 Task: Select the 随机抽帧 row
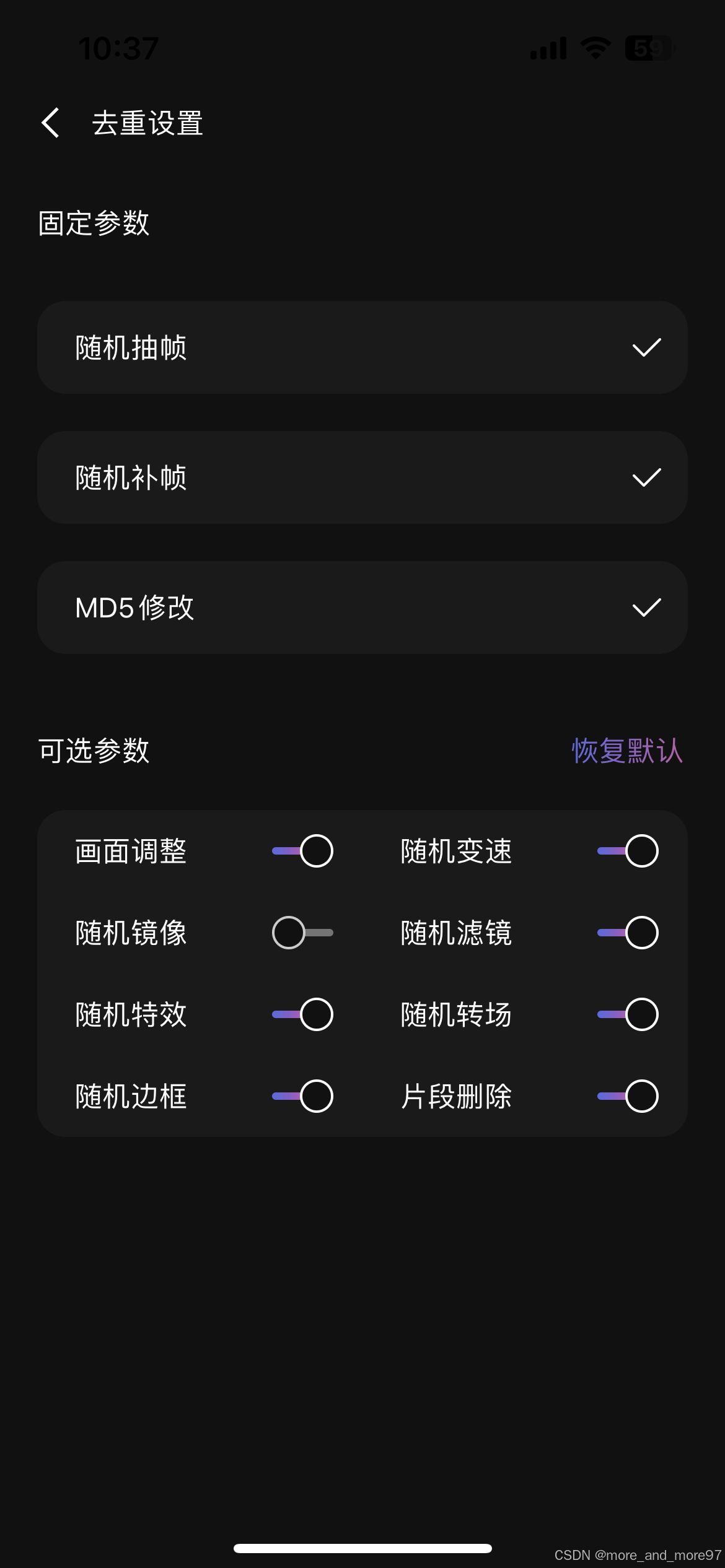[362, 347]
